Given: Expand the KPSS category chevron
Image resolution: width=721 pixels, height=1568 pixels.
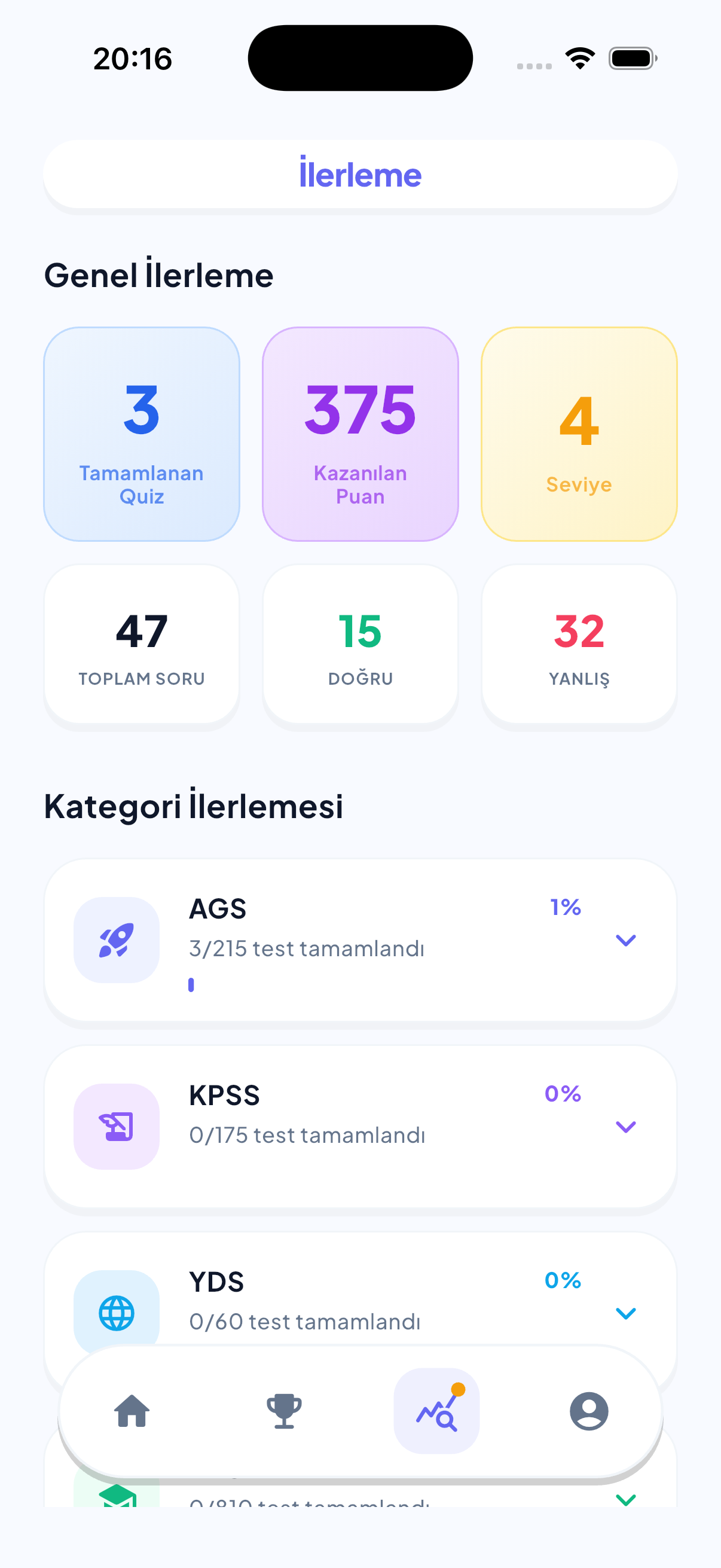Looking at the screenshot, I should coord(625,1127).
